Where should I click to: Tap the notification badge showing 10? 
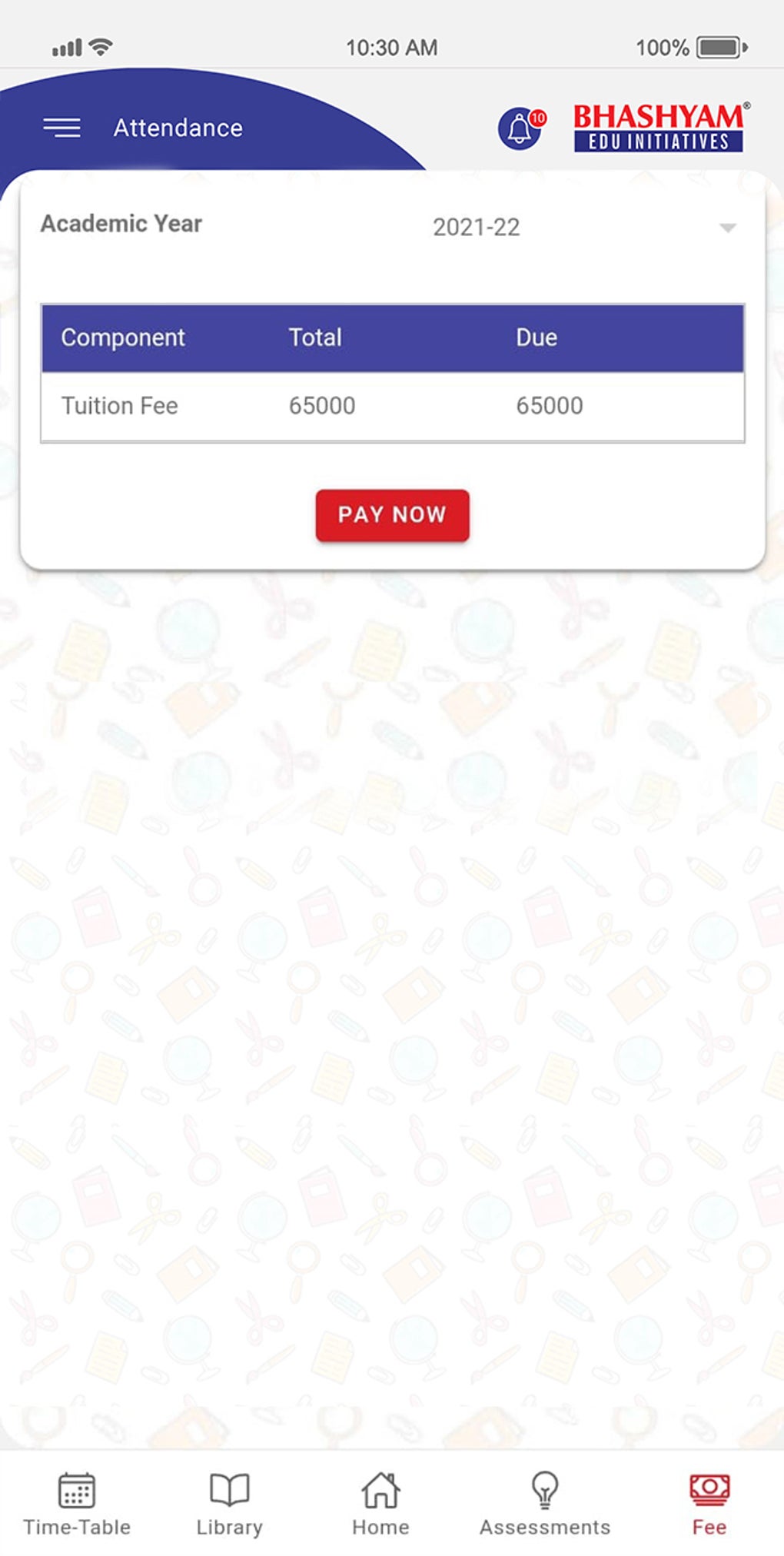point(537,117)
